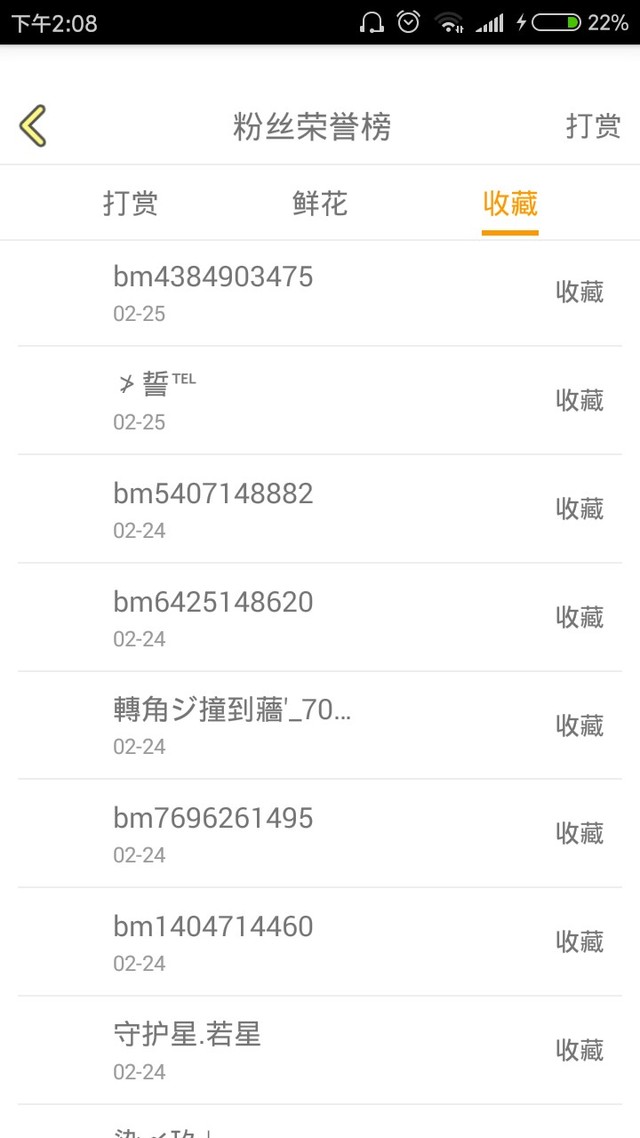
Task: Open fan bm1404714460's row
Action: point(320,941)
